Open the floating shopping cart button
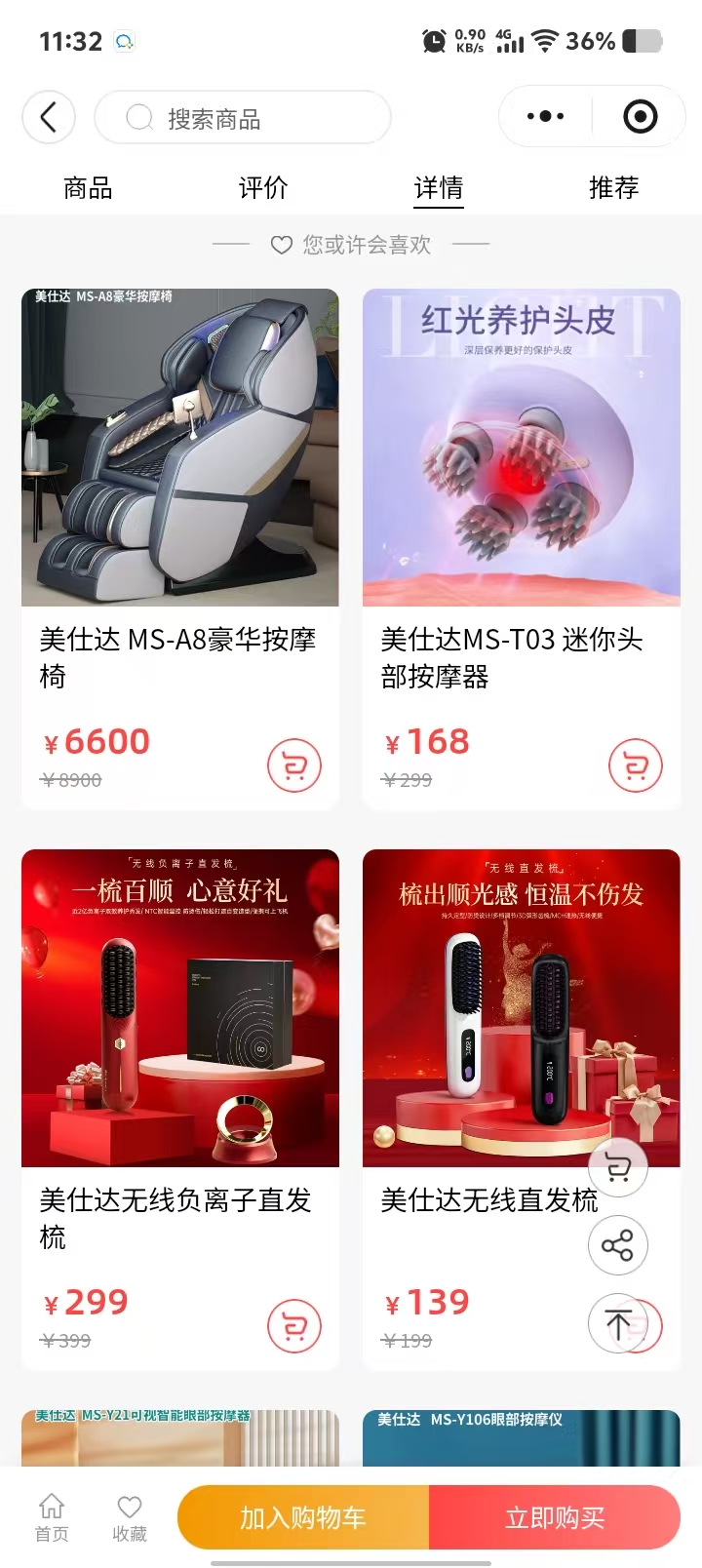 pyautogui.click(x=618, y=1167)
